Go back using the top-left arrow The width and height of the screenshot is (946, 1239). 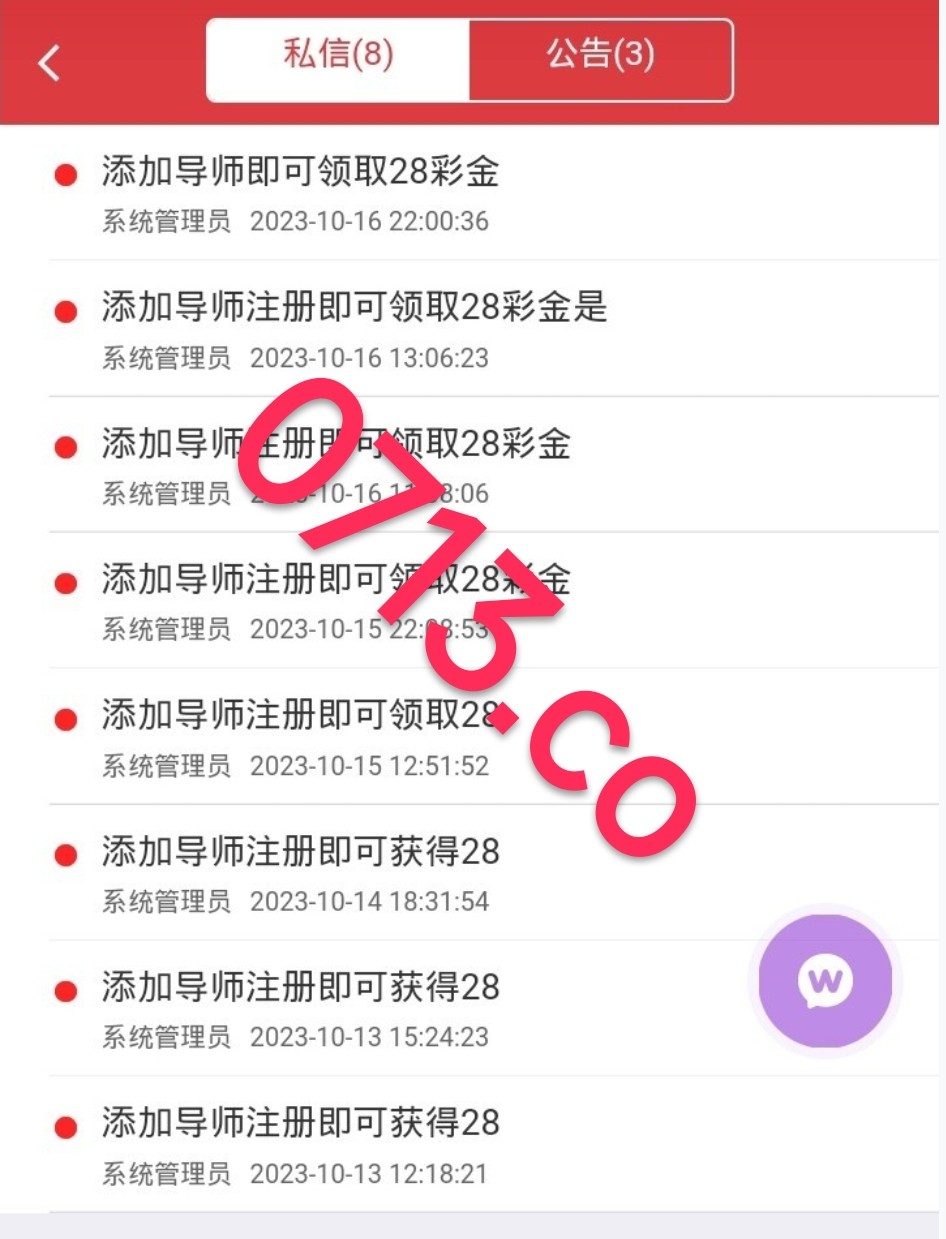pos(49,63)
